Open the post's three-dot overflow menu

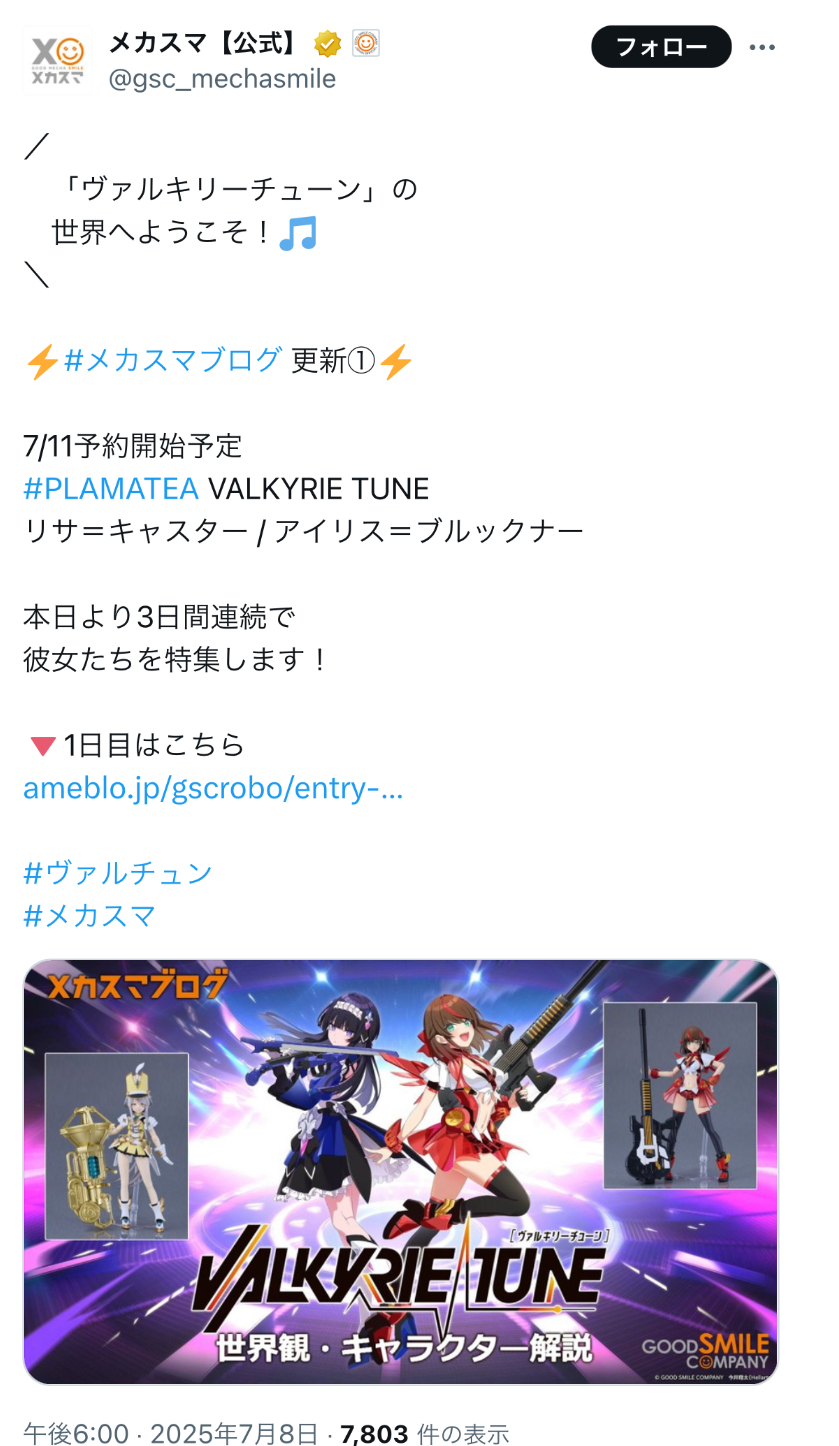point(763,47)
